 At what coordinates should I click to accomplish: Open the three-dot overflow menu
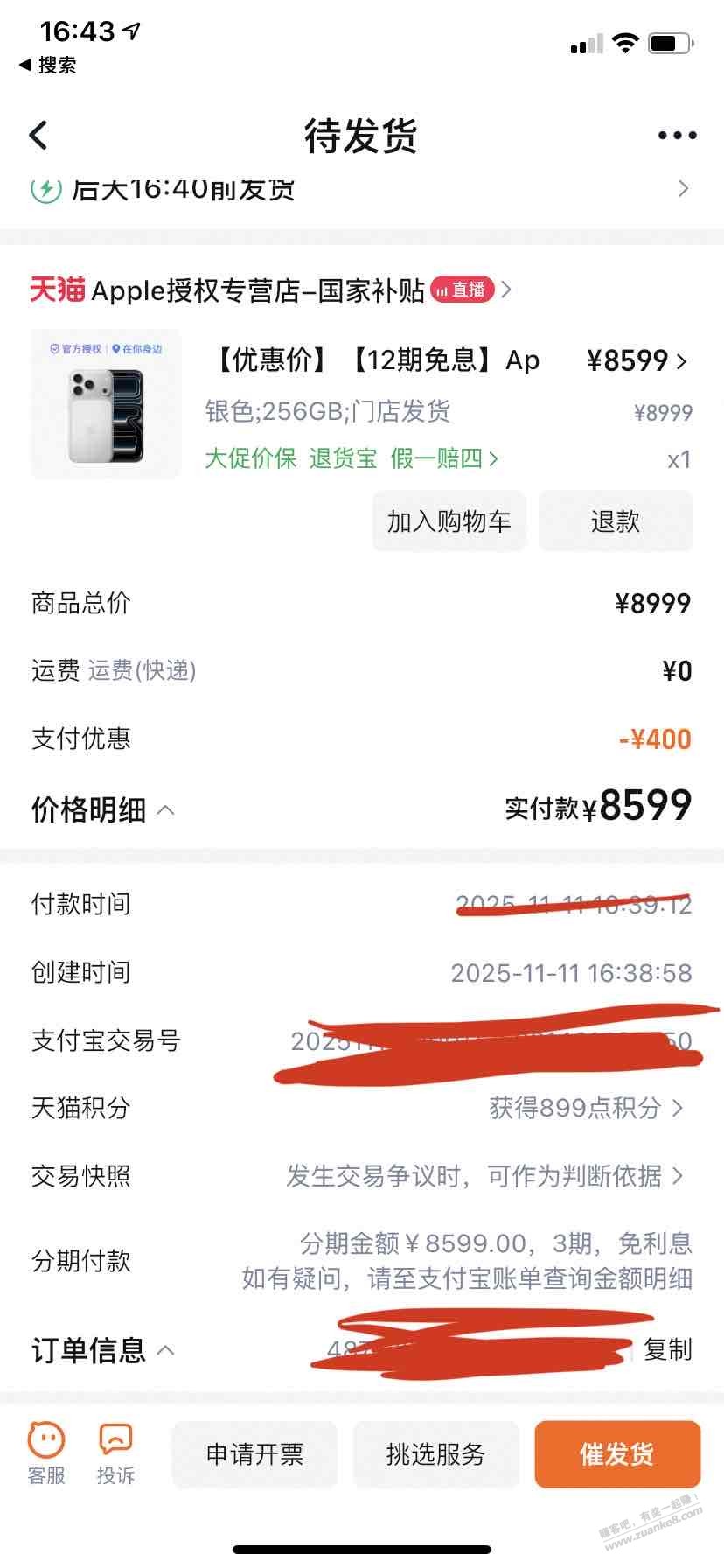(677, 136)
